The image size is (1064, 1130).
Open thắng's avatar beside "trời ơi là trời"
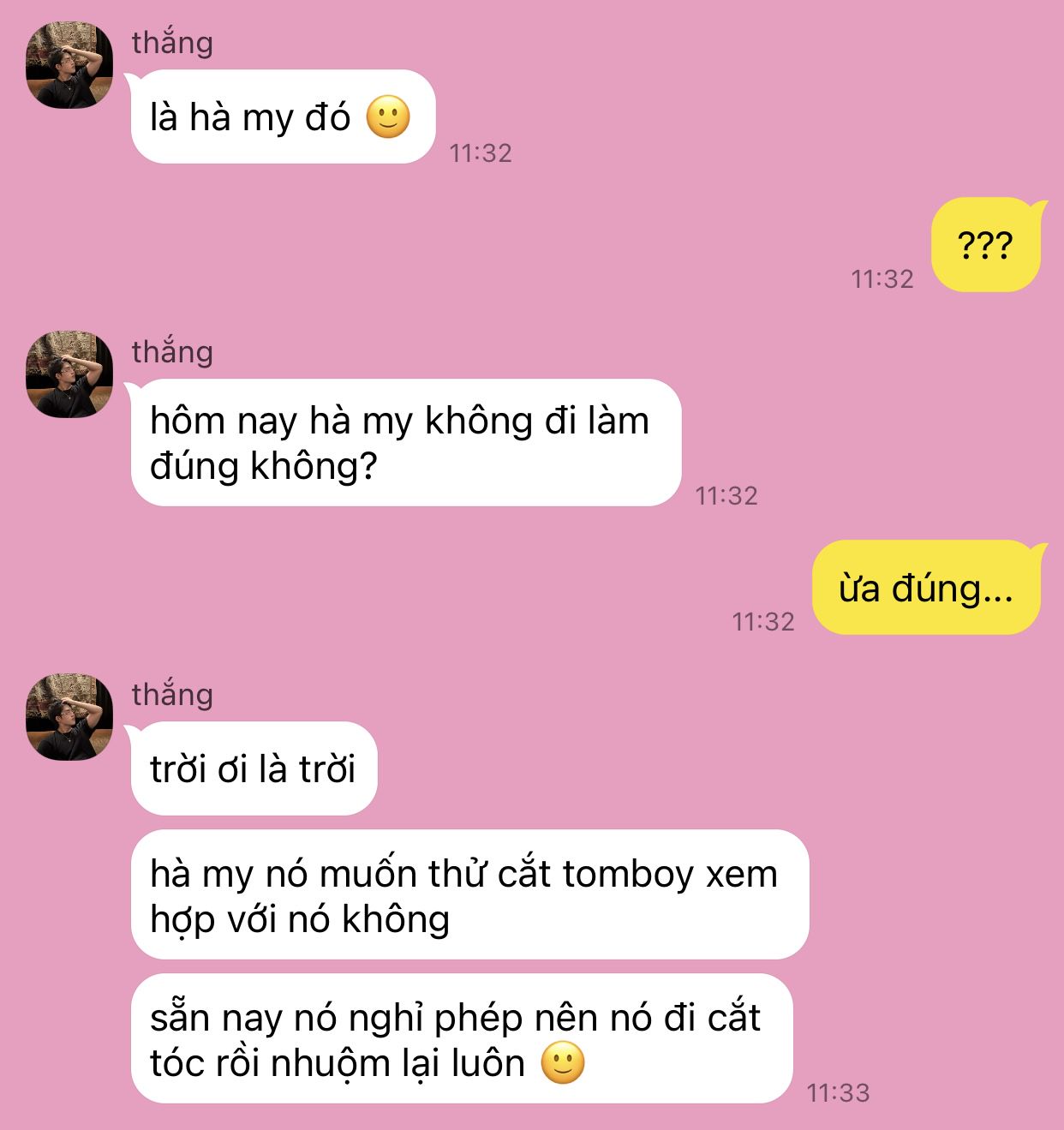point(69,717)
